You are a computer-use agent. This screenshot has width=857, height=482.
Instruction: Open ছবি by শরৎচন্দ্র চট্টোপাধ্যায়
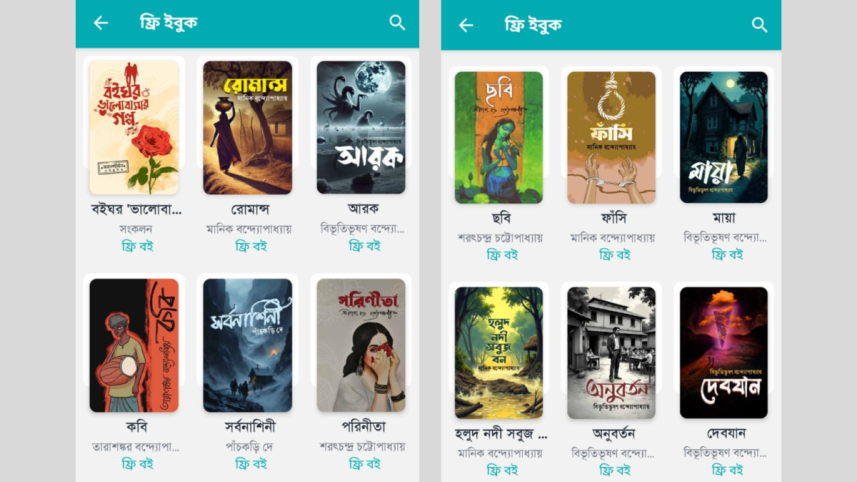click(499, 138)
